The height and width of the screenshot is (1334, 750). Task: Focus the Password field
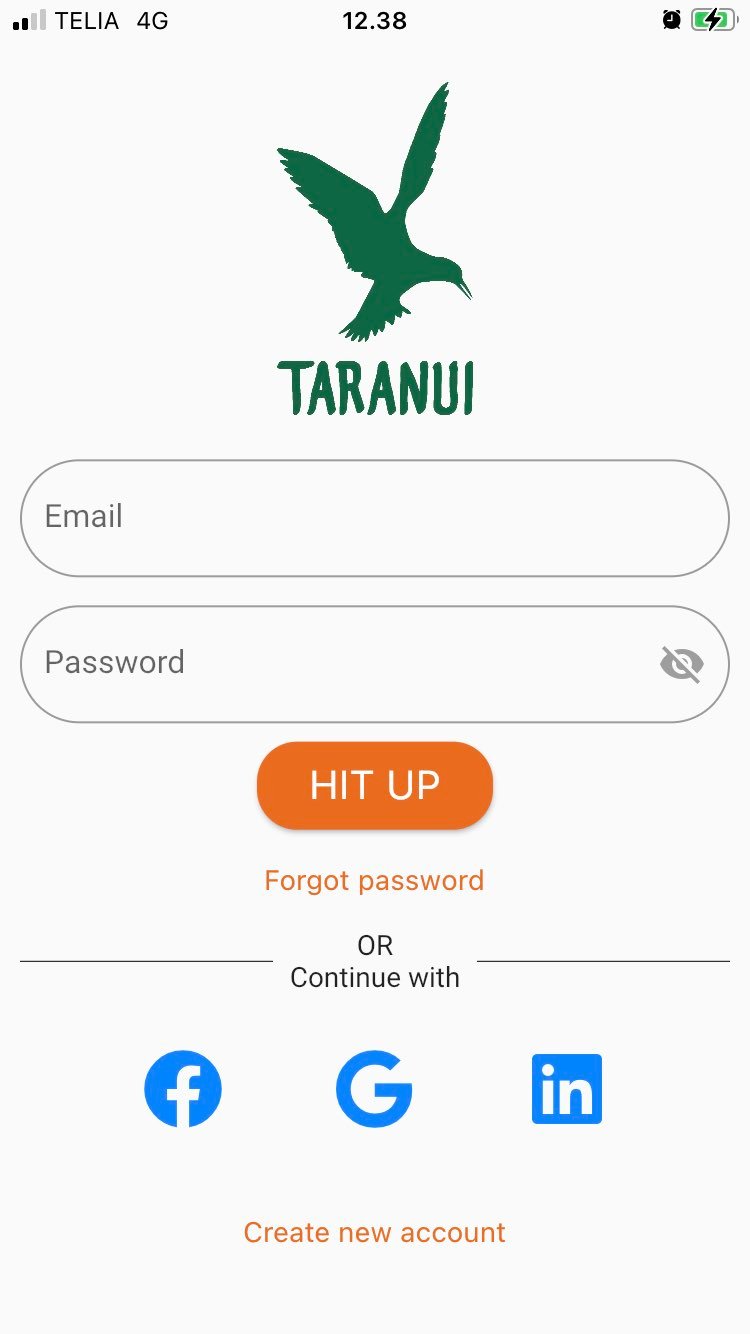coord(375,664)
